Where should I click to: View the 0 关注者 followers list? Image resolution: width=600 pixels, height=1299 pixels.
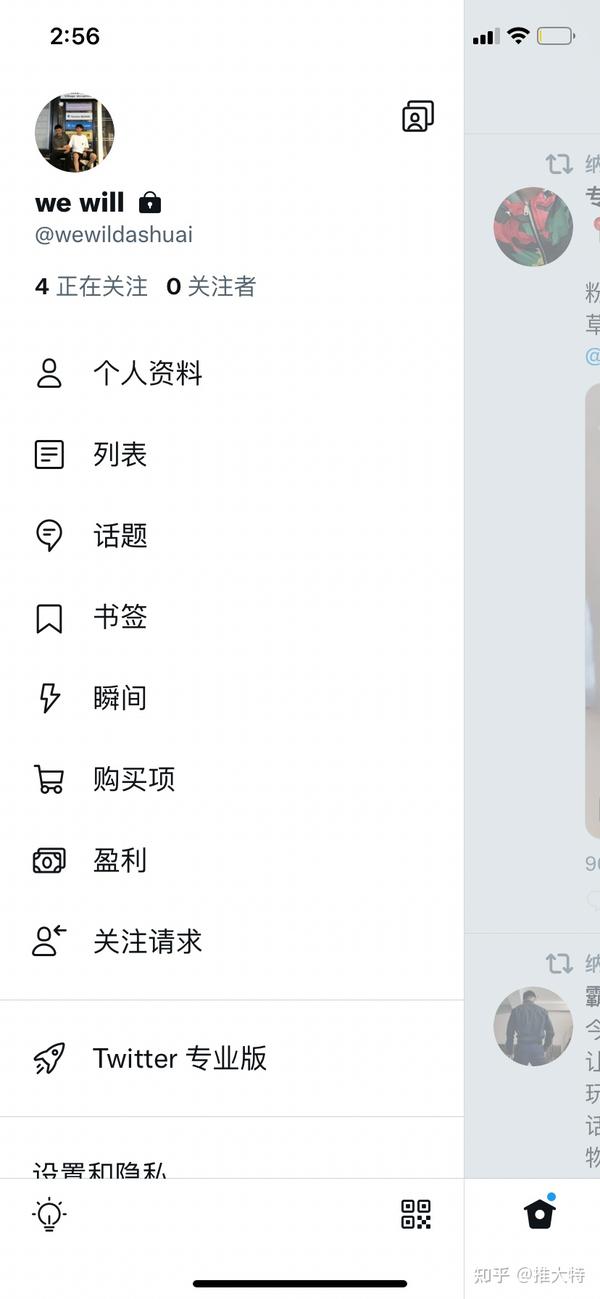pos(211,287)
